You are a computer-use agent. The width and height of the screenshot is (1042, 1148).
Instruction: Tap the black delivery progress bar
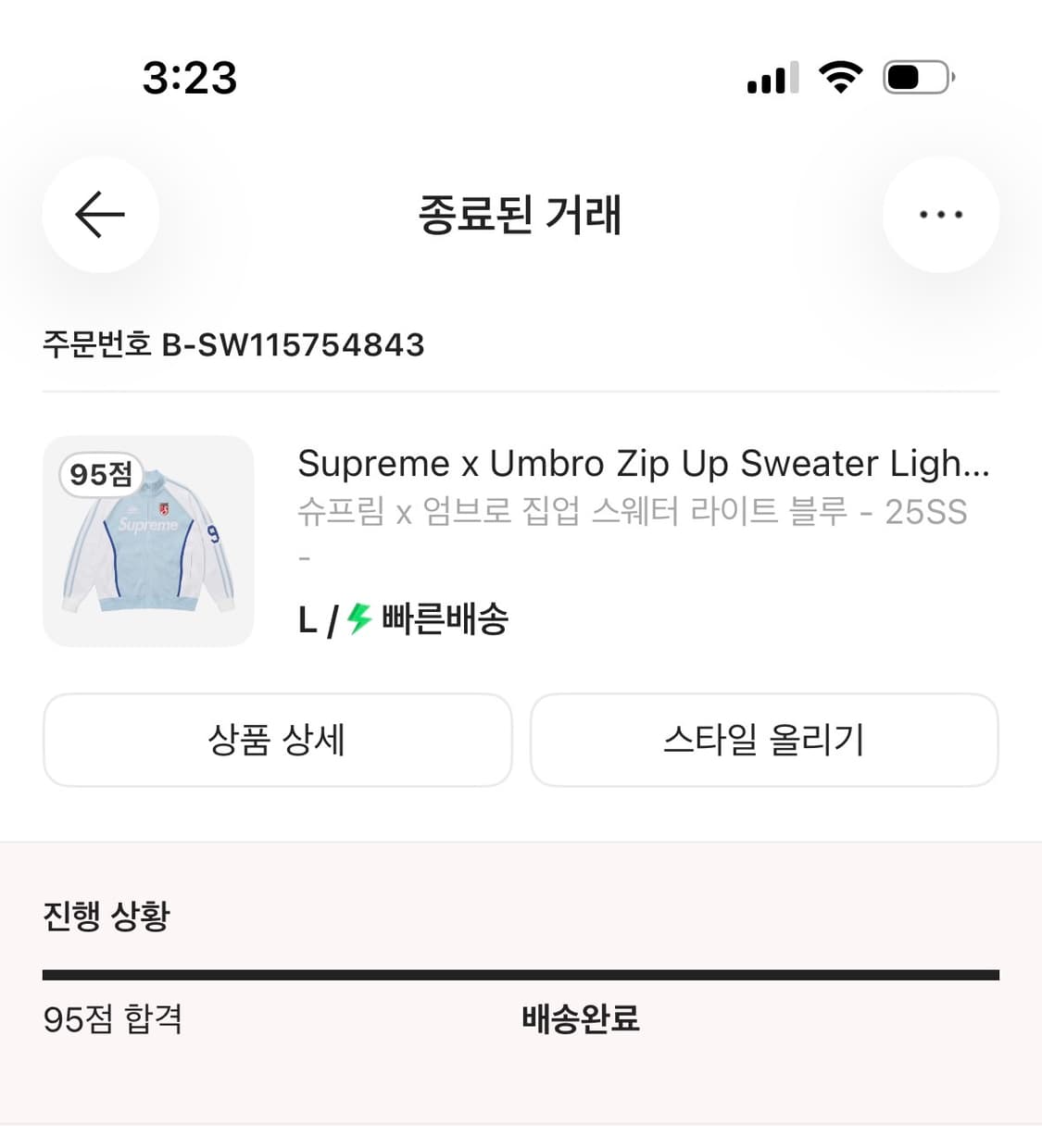point(521,973)
